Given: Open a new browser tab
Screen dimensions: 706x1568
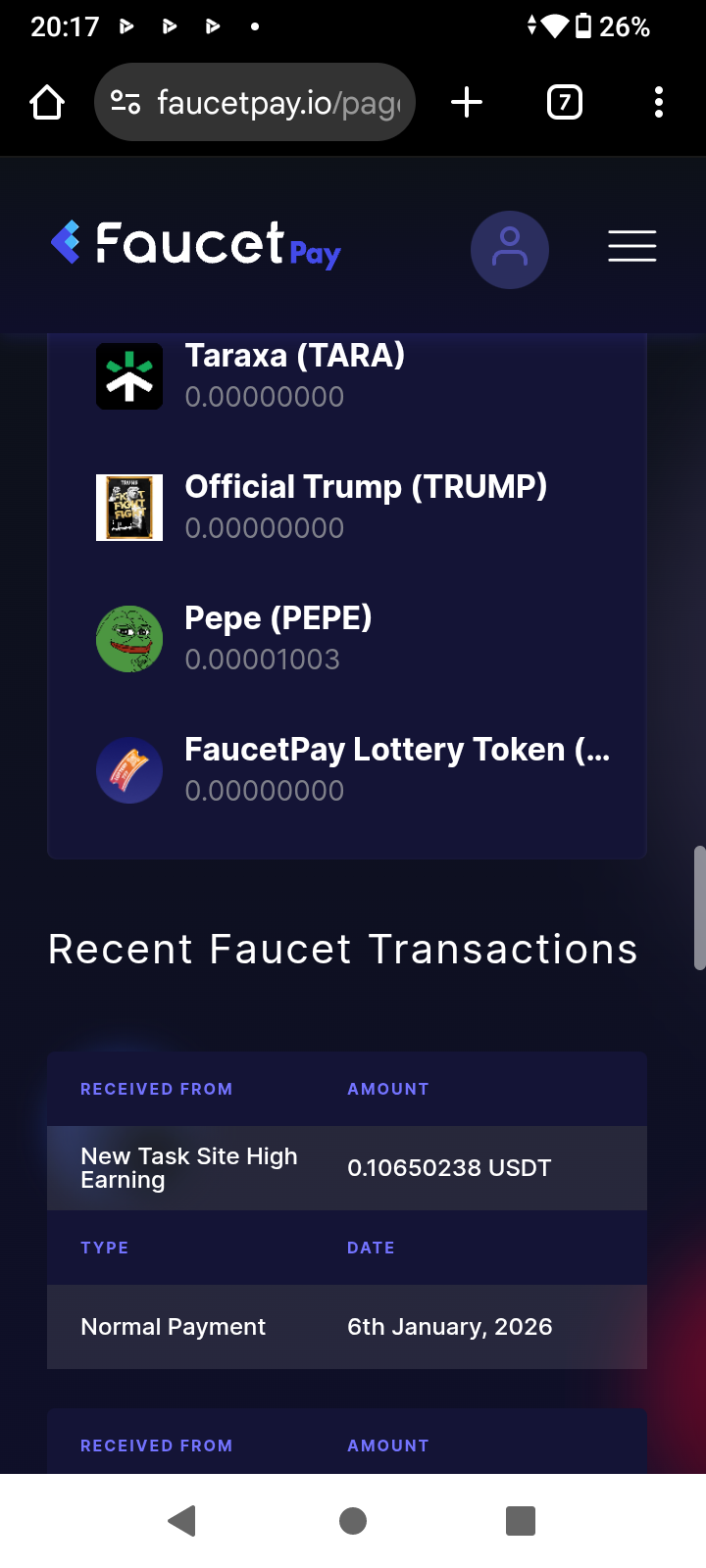Looking at the screenshot, I should click(x=467, y=102).
